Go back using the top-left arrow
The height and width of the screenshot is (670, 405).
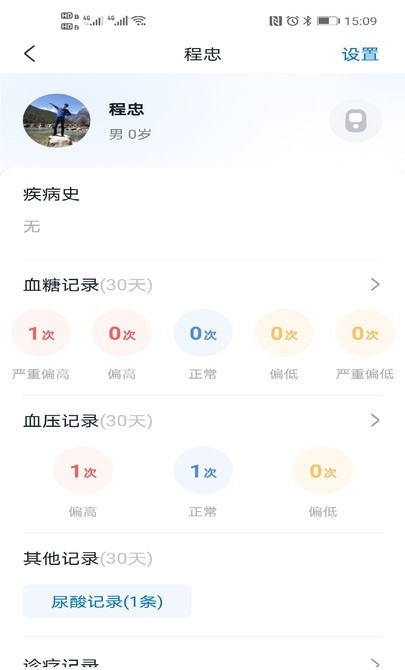point(30,54)
